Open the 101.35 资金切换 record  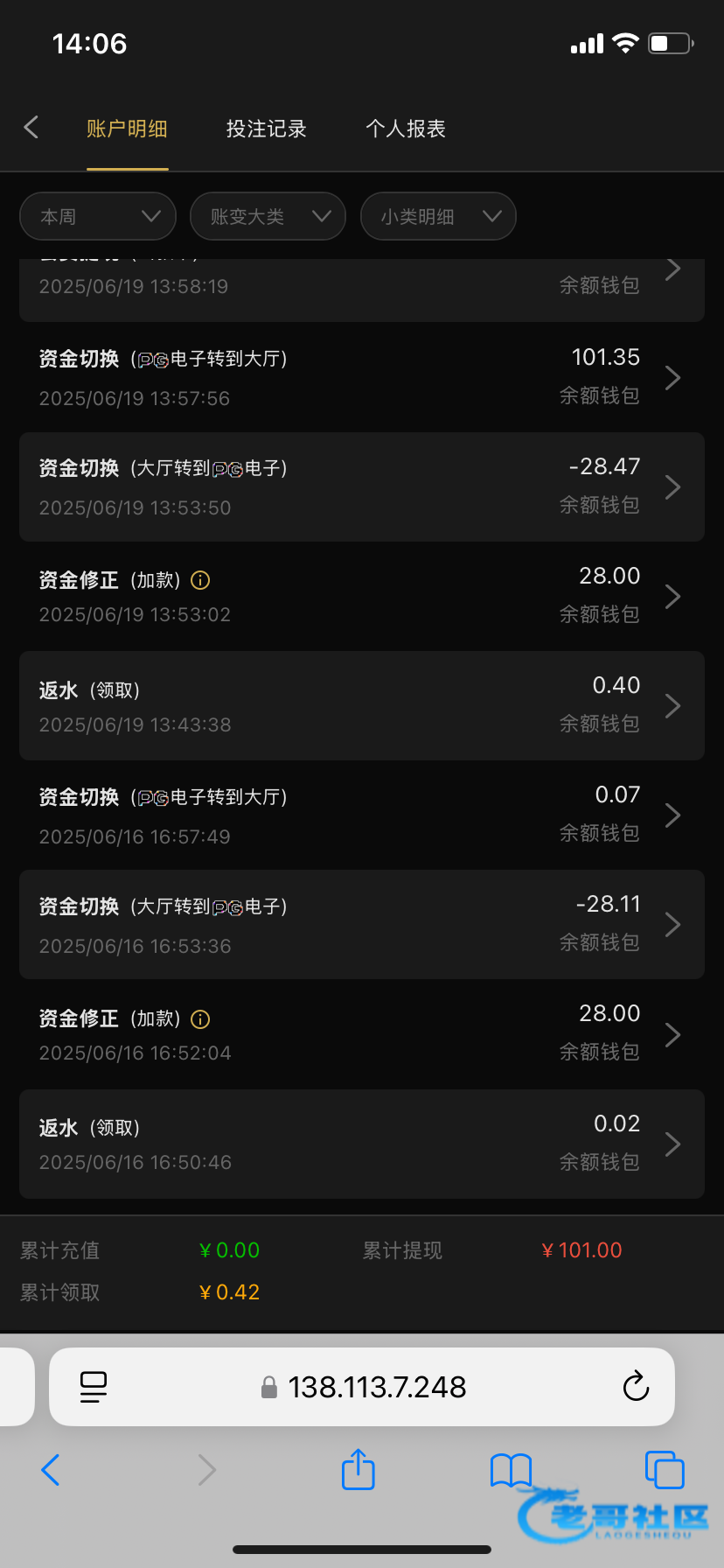362,377
